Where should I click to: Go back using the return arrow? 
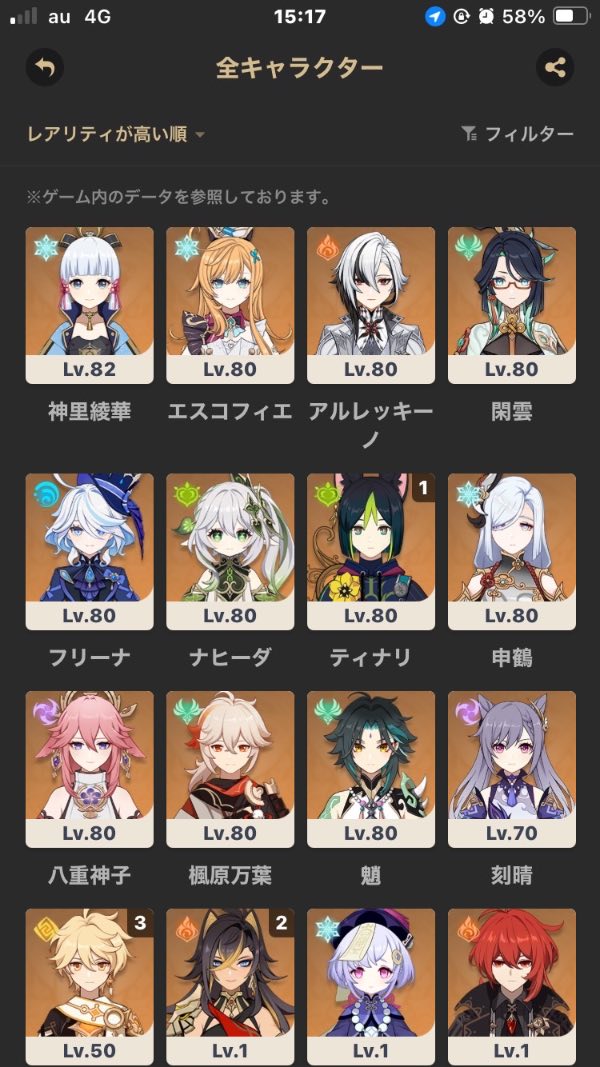[44, 68]
